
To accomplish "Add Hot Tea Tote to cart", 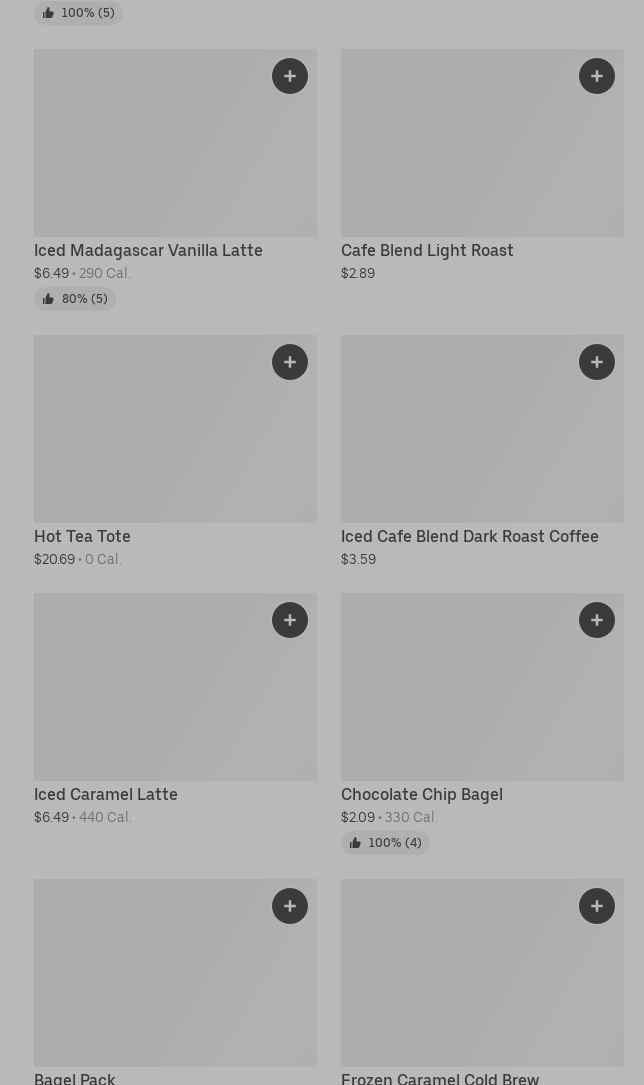I will (290, 362).
